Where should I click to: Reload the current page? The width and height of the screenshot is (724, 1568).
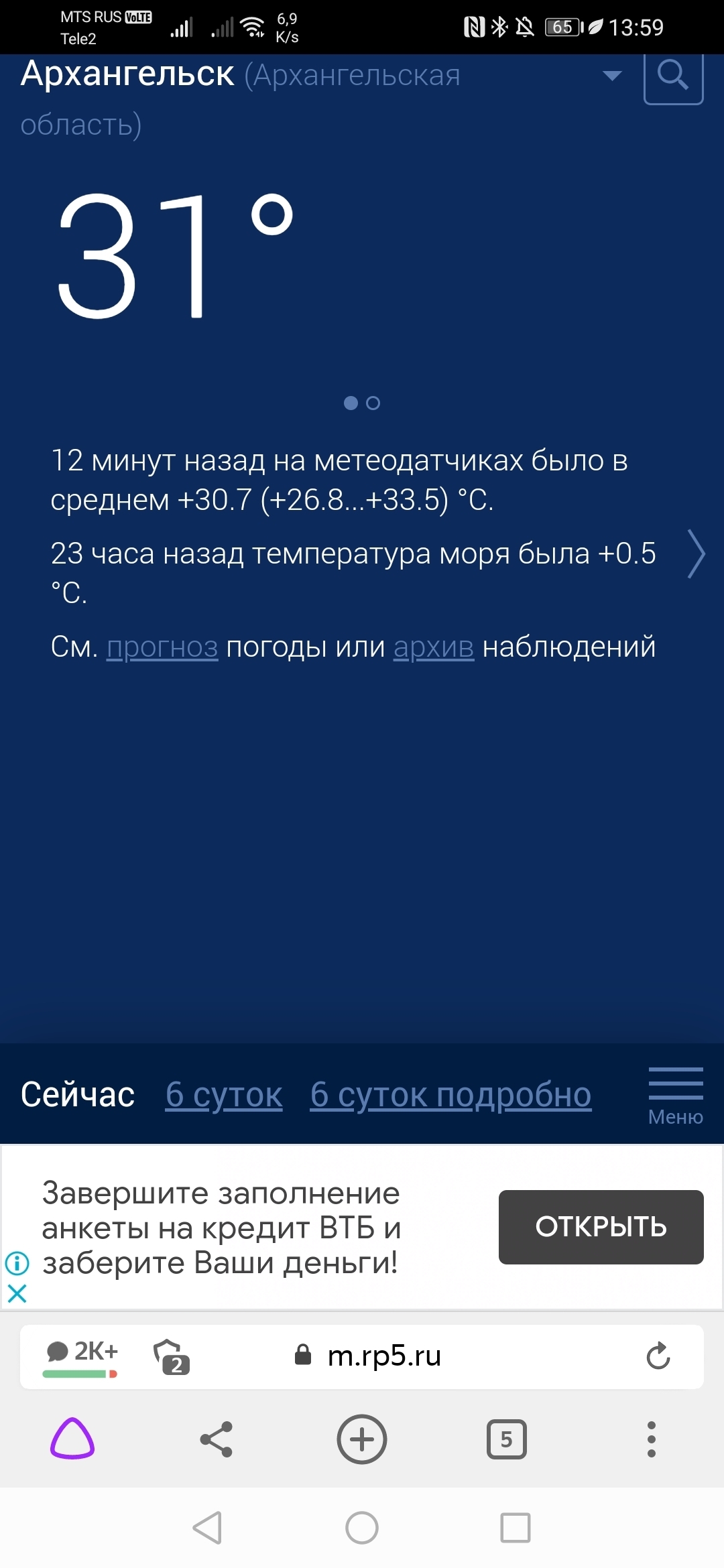[x=658, y=1356]
